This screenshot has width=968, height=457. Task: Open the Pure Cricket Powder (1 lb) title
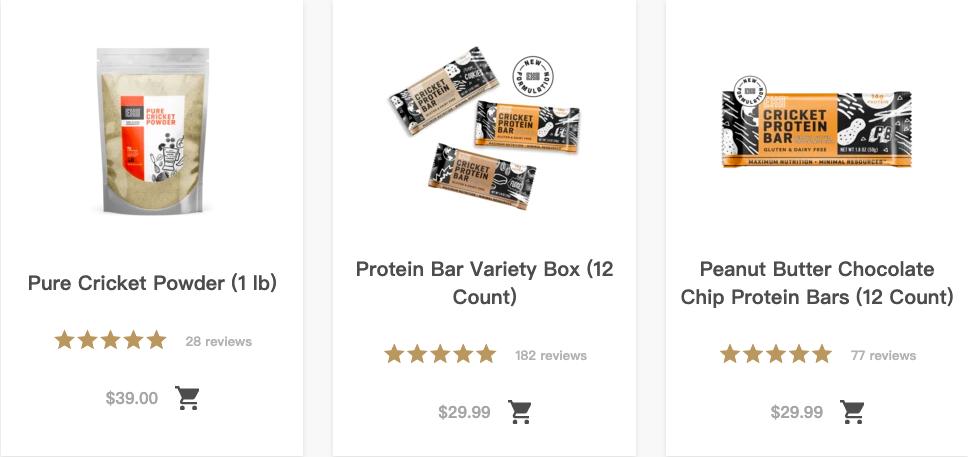click(x=152, y=283)
